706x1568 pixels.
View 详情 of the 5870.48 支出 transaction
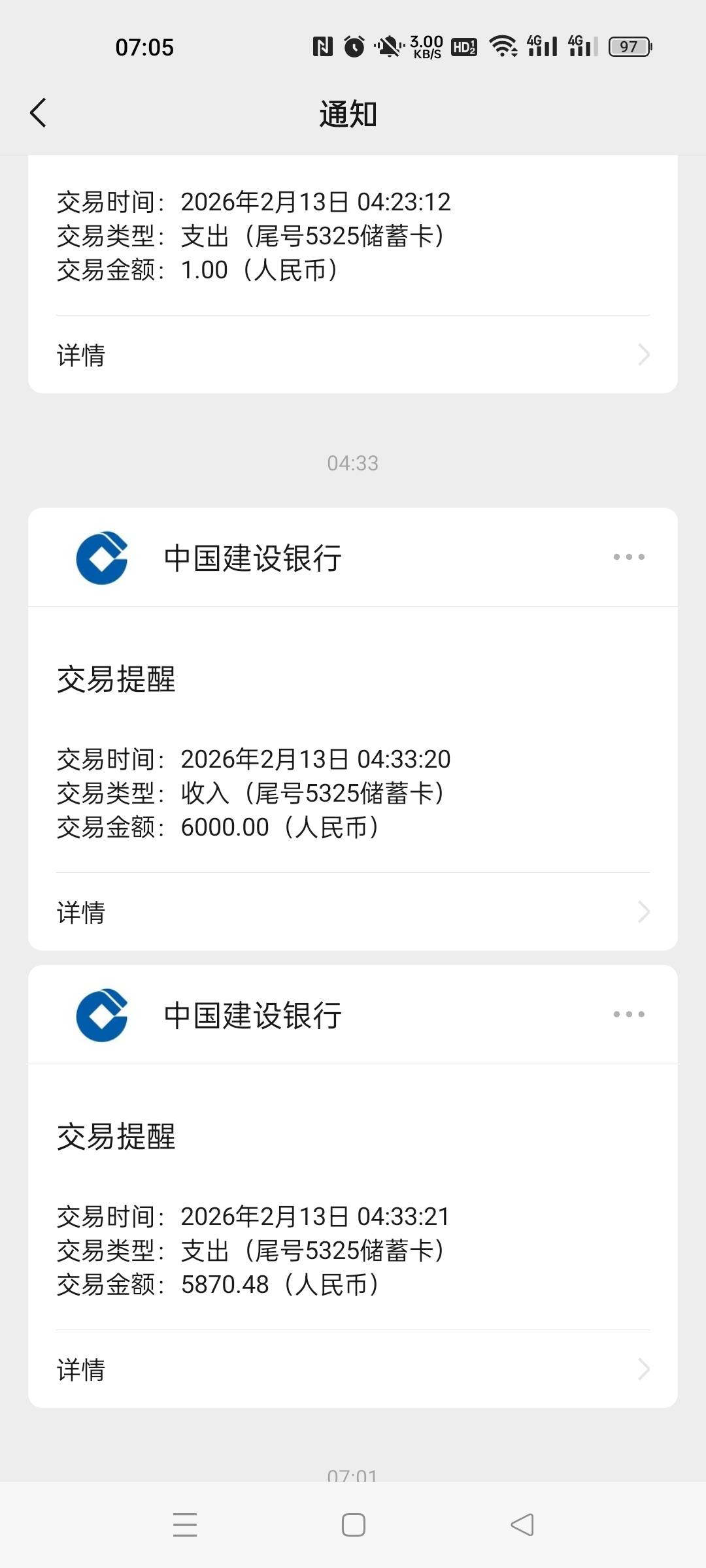click(353, 1369)
